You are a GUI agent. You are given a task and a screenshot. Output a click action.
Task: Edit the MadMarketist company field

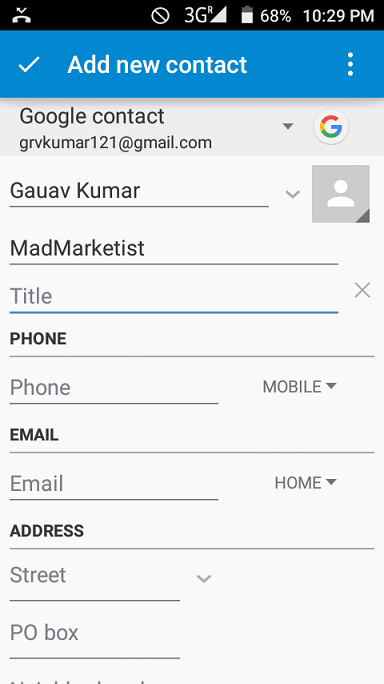tap(174, 248)
